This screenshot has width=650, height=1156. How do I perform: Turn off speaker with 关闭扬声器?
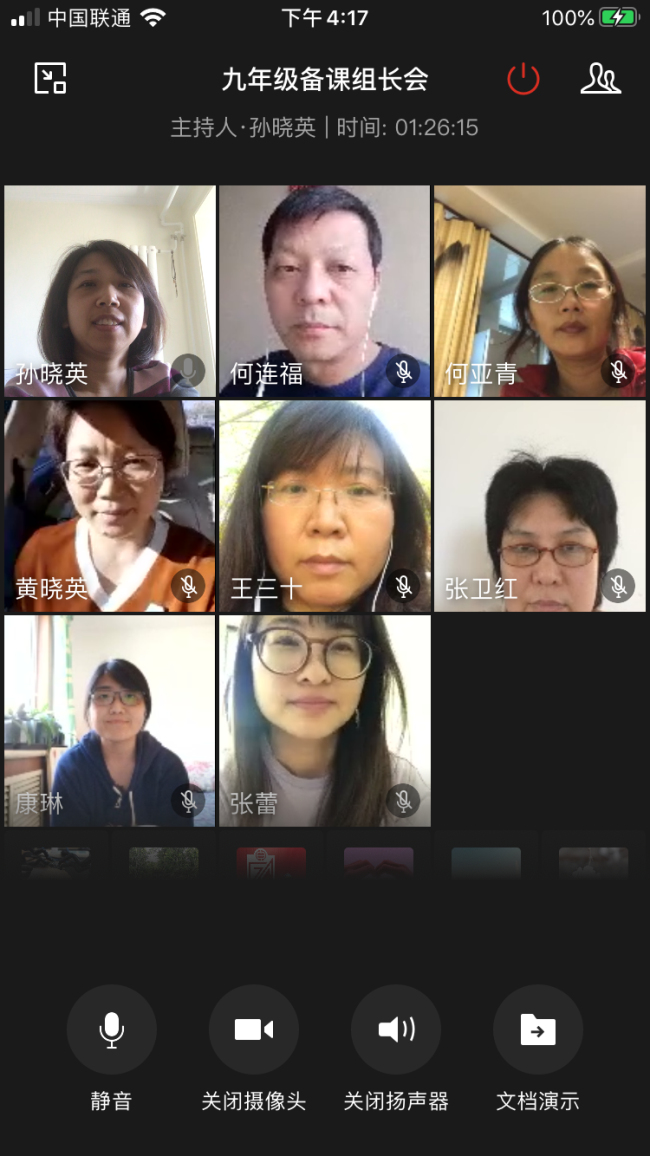395,1030
